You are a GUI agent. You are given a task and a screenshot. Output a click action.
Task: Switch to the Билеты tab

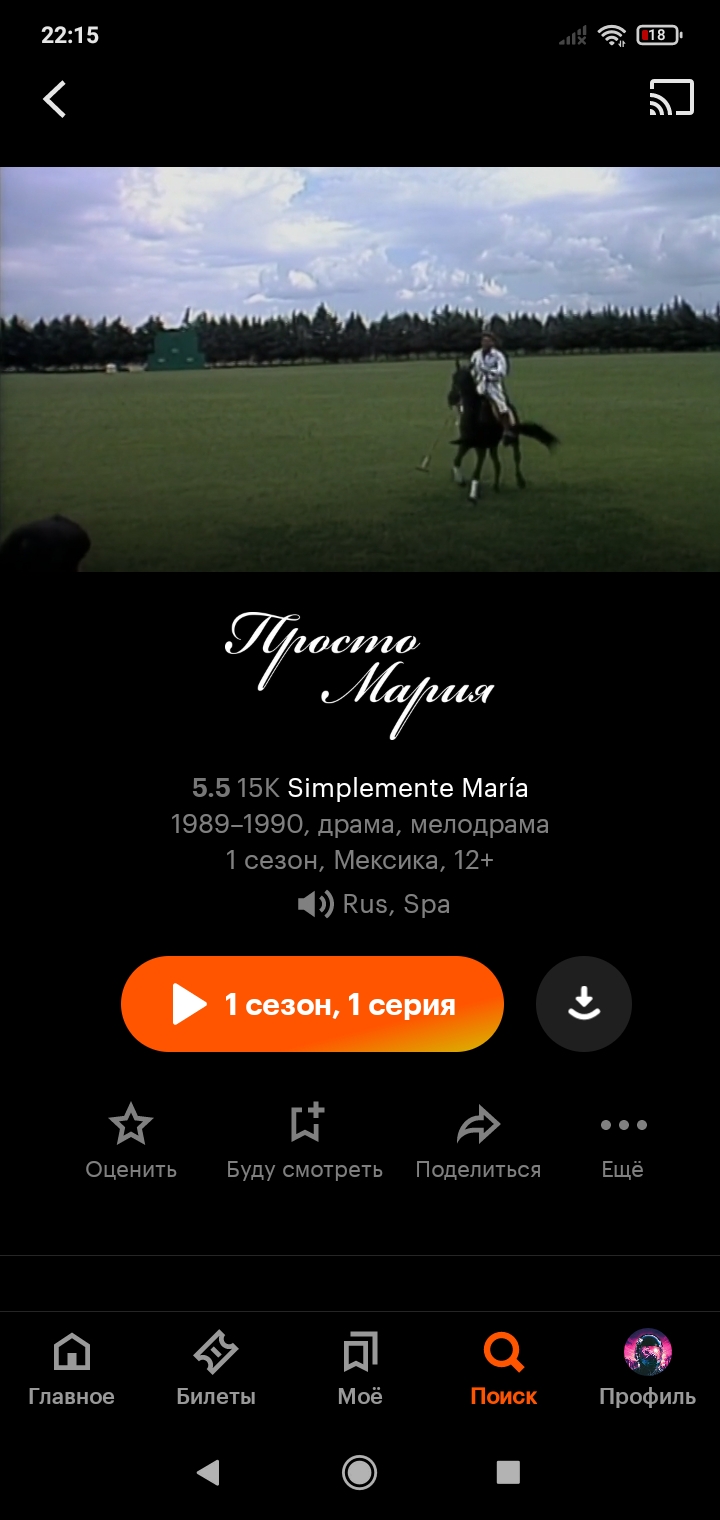[216, 1370]
